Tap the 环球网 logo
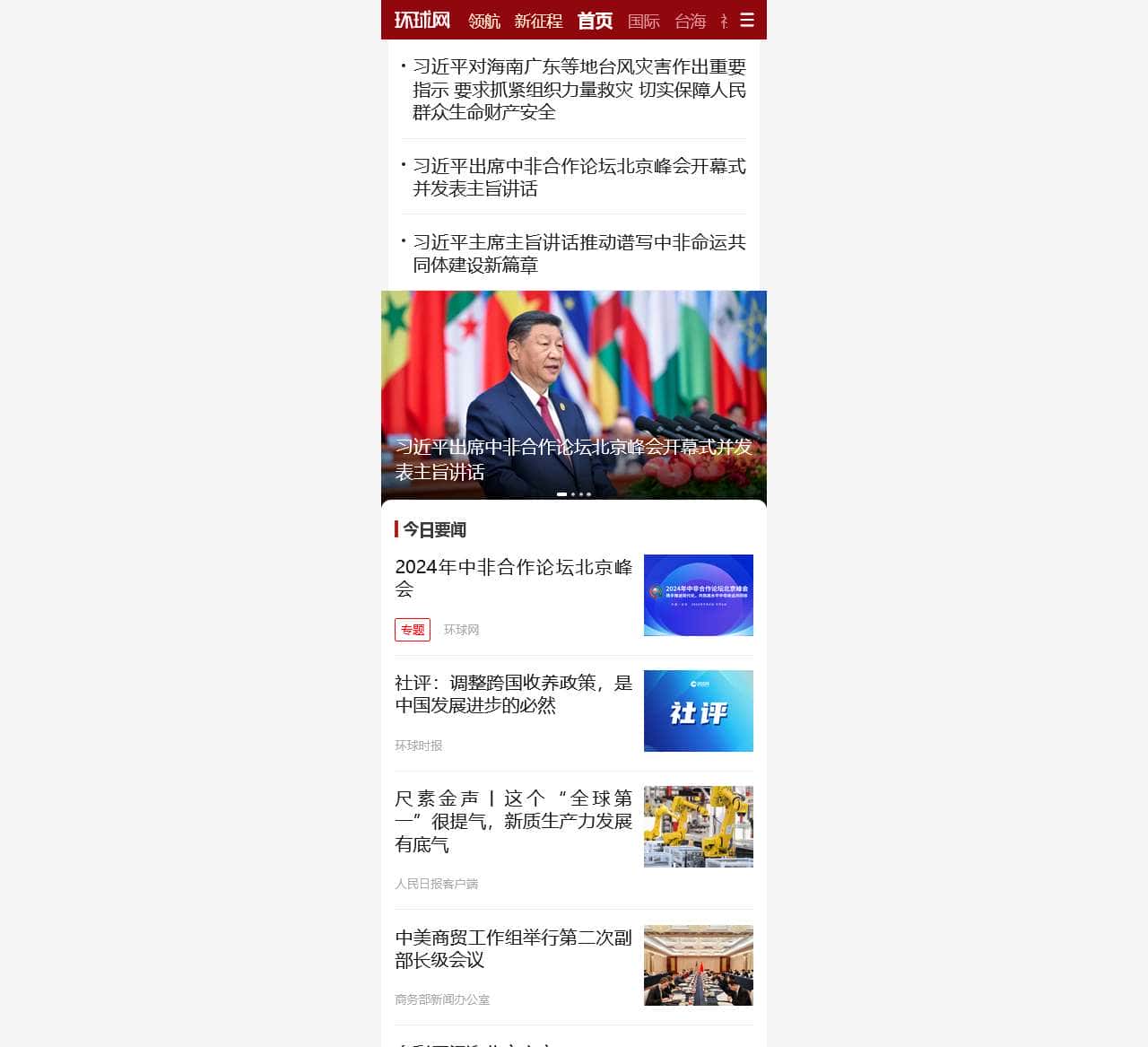Viewport: 1148px width, 1047px height. 422,20
